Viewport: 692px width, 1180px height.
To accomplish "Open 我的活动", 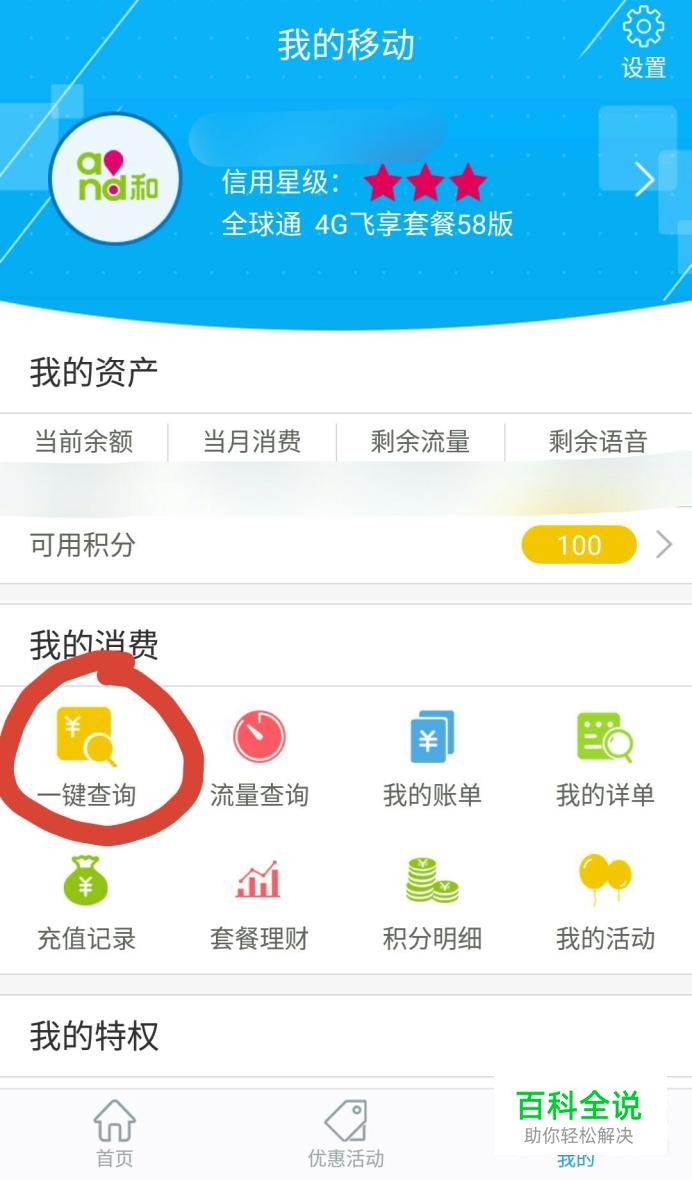I will coord(606,903).
